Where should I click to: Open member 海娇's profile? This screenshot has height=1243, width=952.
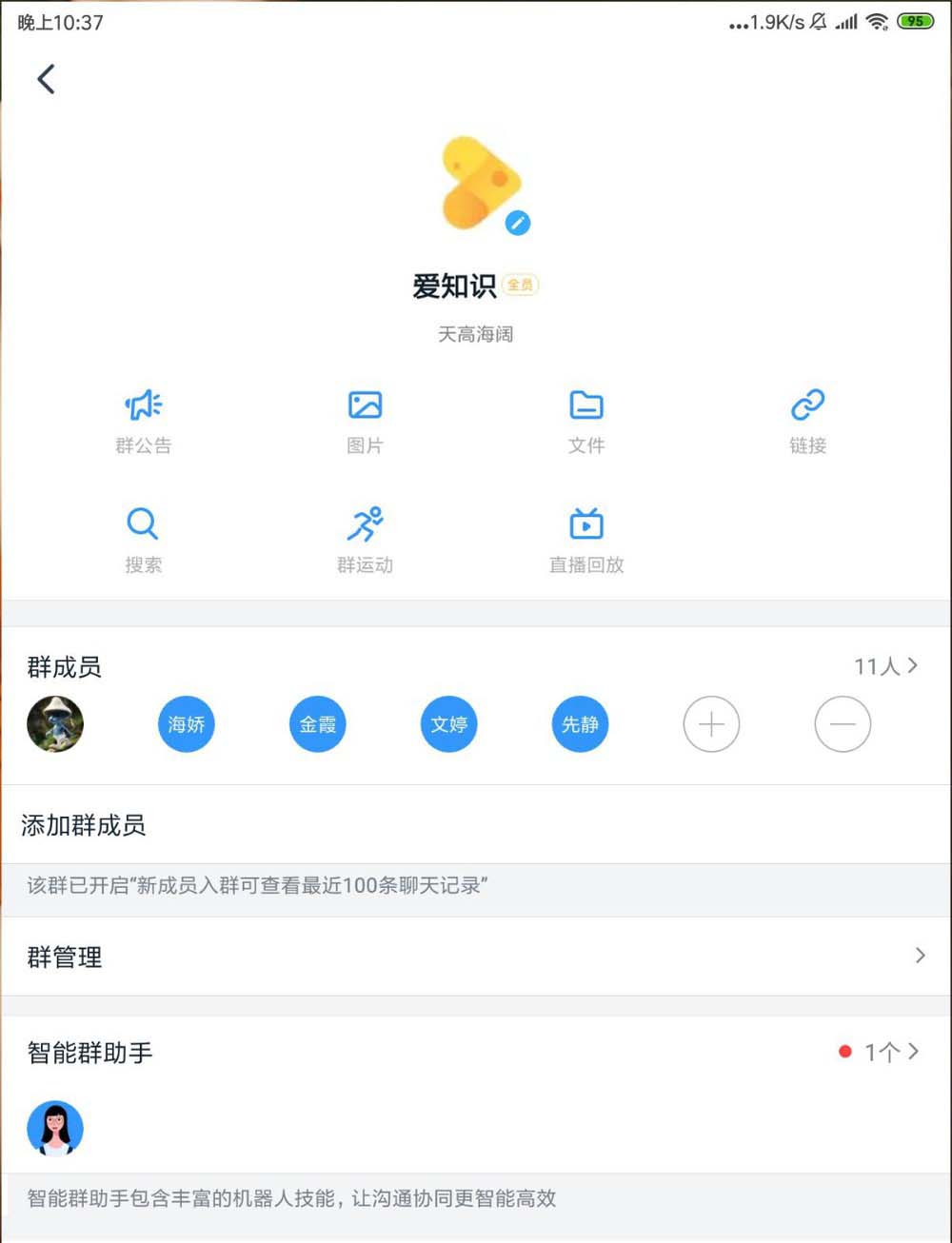point(186,724)
